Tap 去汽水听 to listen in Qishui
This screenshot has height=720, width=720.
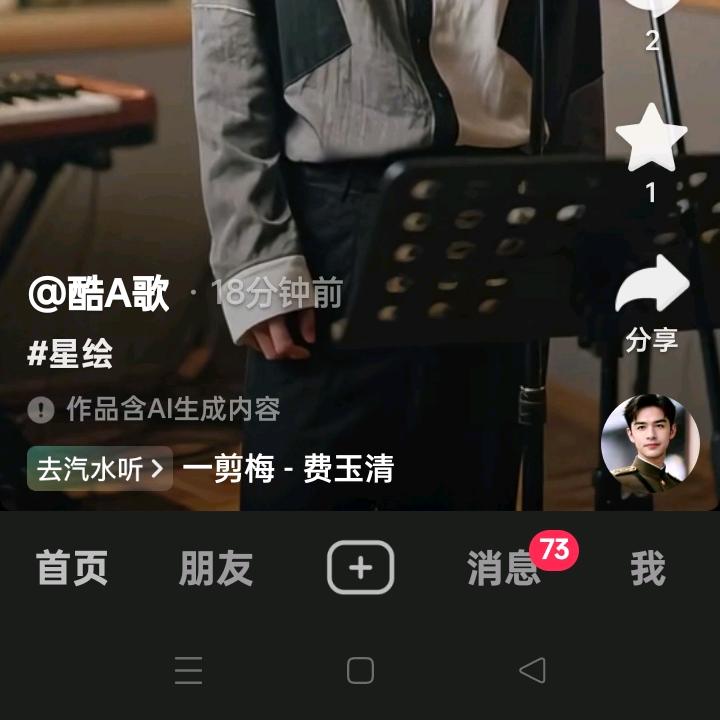click(x=99, y=468)
